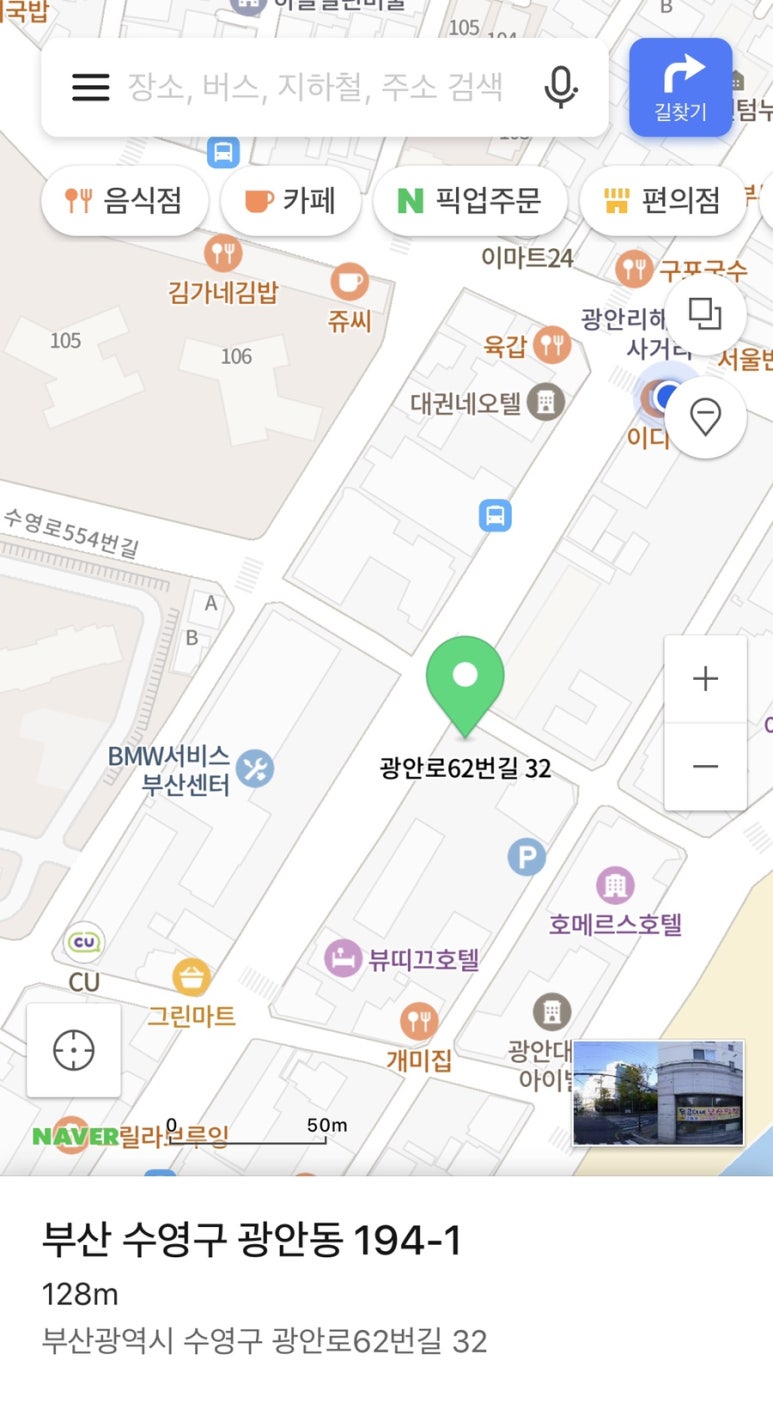The height and width of the screenshot is (1427, 773).
Task: Select the 음식점 chip
Action: [x=125, y=201]
